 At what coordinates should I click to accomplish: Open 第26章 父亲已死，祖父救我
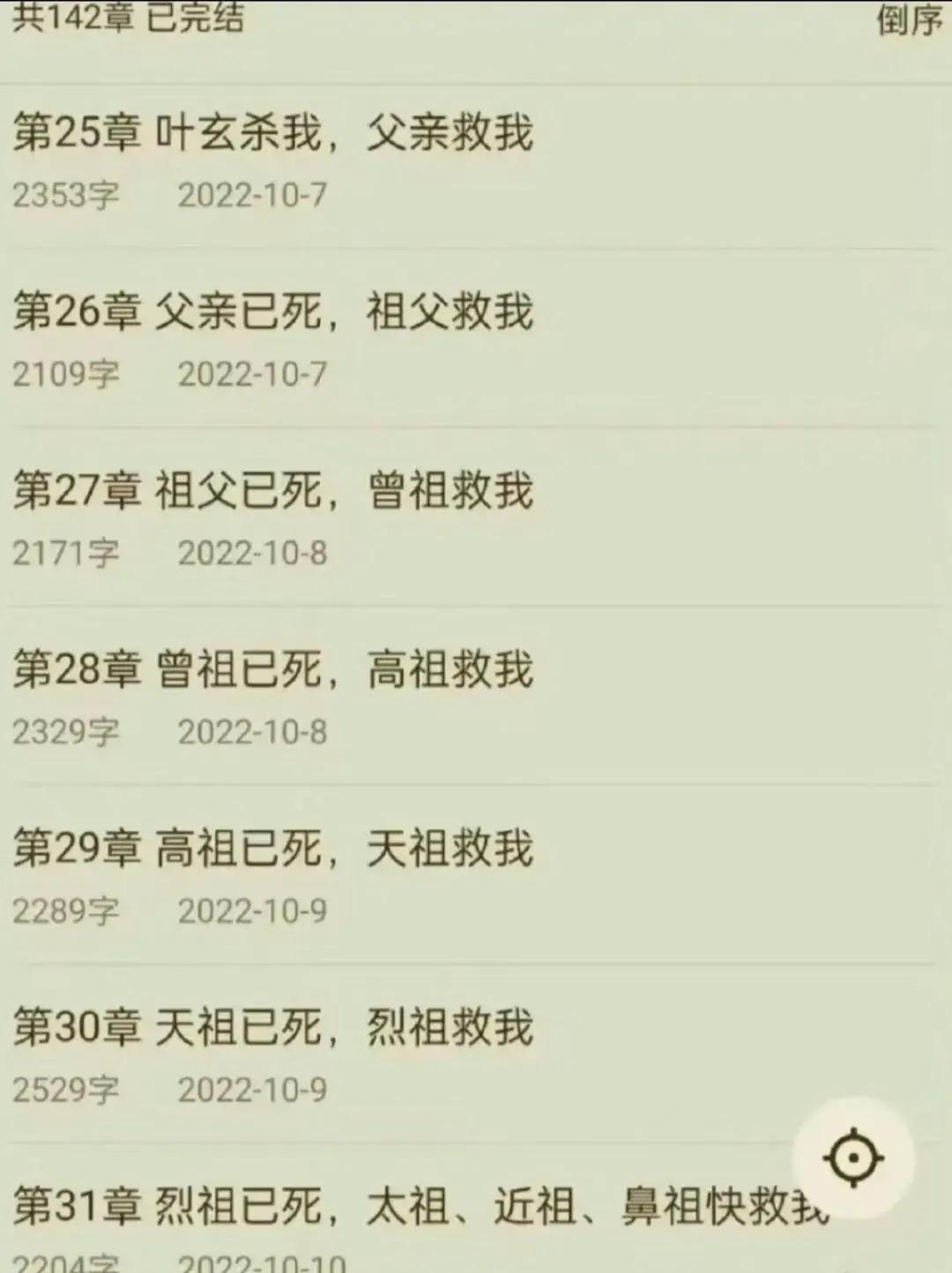[273, 313]
